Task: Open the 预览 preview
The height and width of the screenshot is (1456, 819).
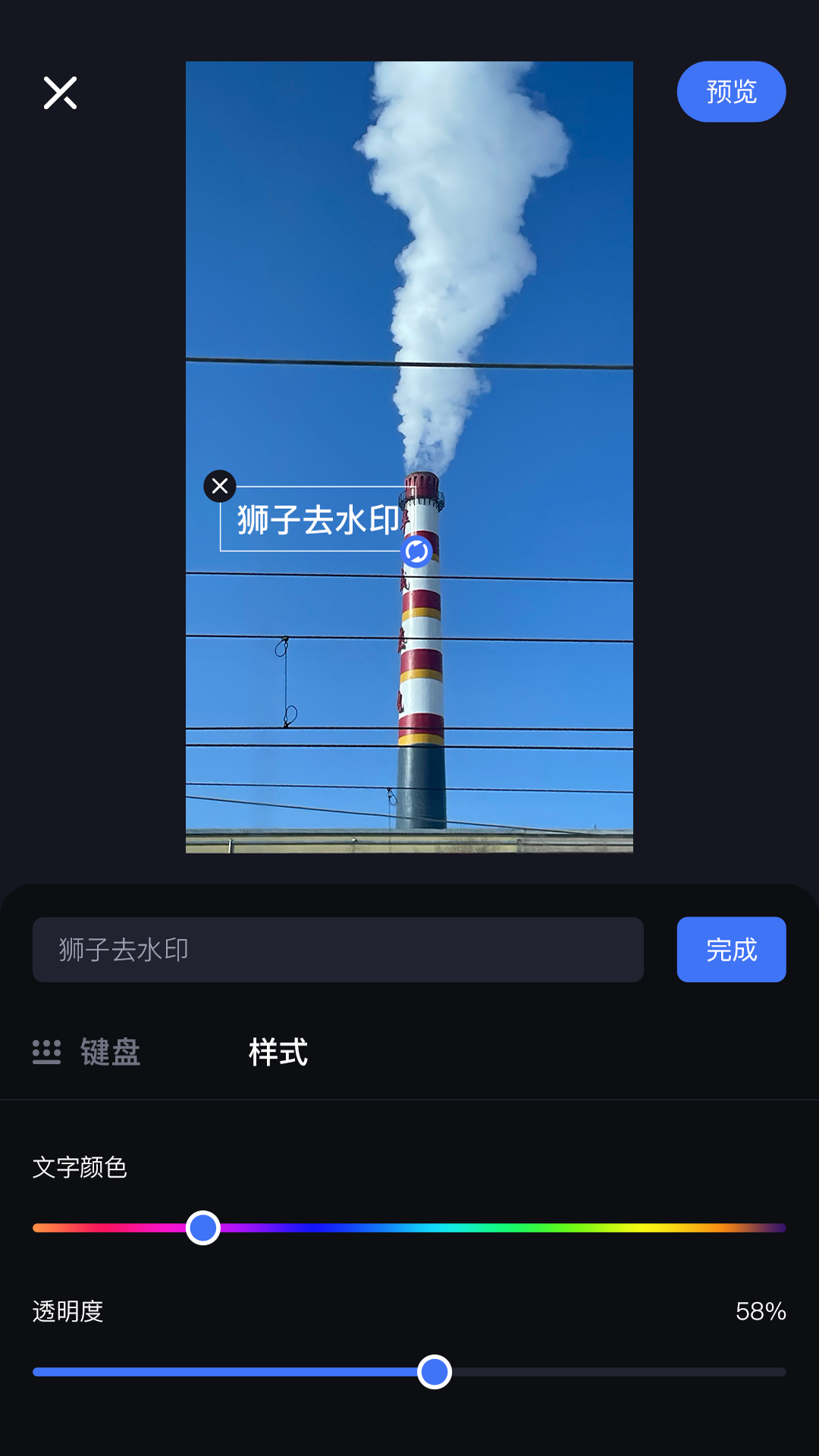Action: click(x=730, y=90)
